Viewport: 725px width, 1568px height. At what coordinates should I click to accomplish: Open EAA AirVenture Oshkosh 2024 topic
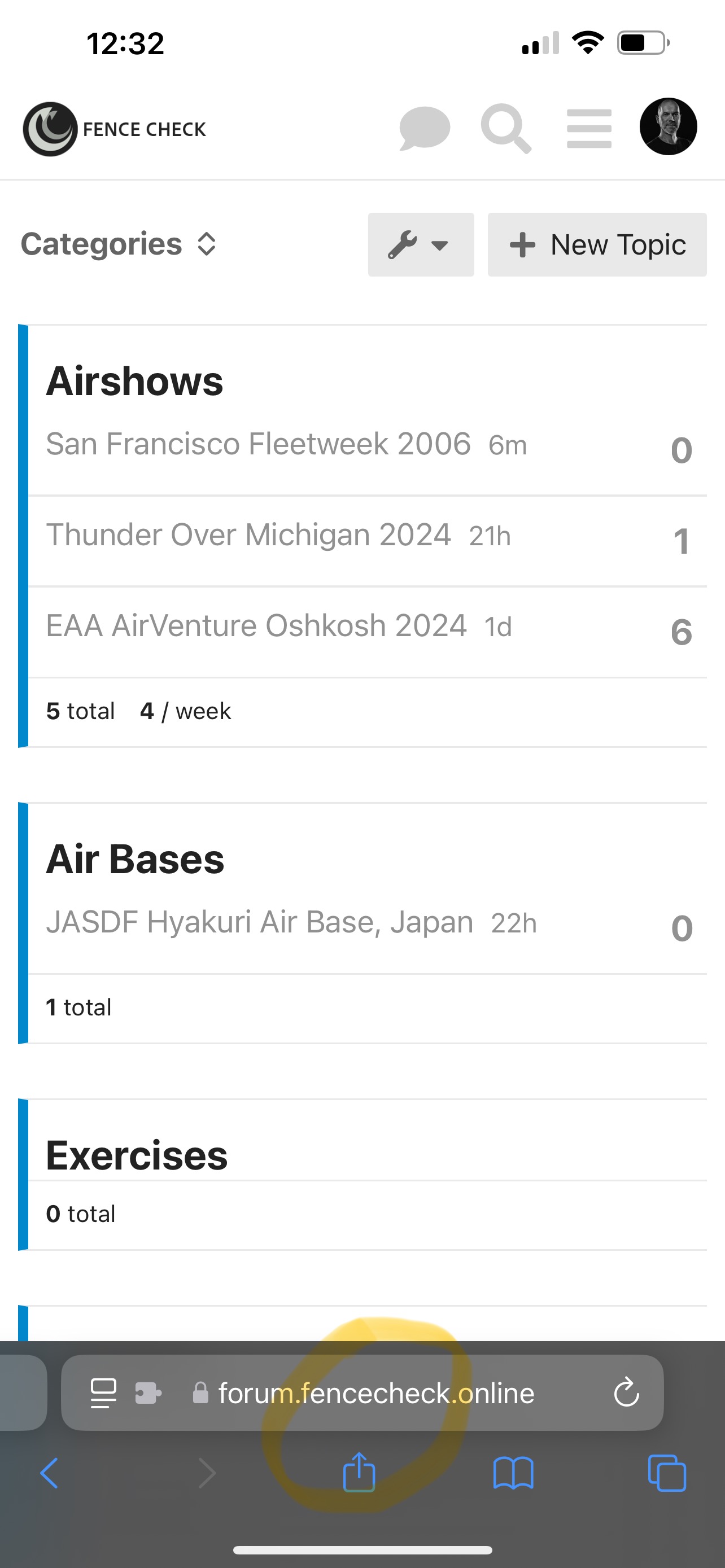point(256,626)
